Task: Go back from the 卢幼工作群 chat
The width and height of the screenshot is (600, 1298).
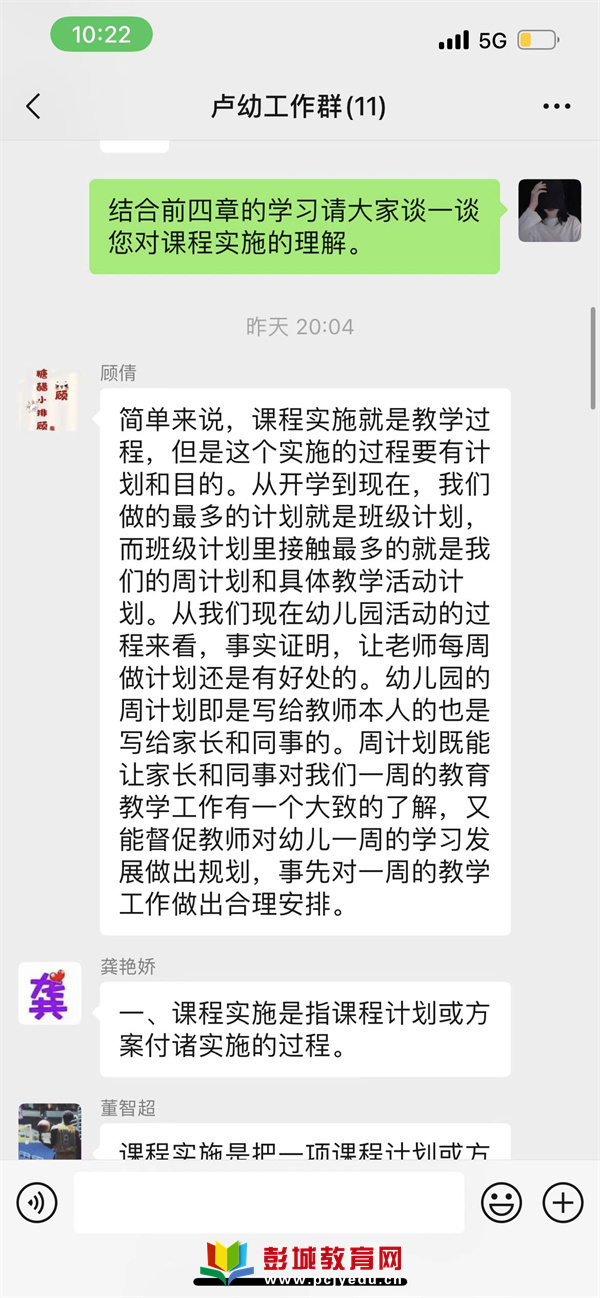Action: tap(34, 107)
